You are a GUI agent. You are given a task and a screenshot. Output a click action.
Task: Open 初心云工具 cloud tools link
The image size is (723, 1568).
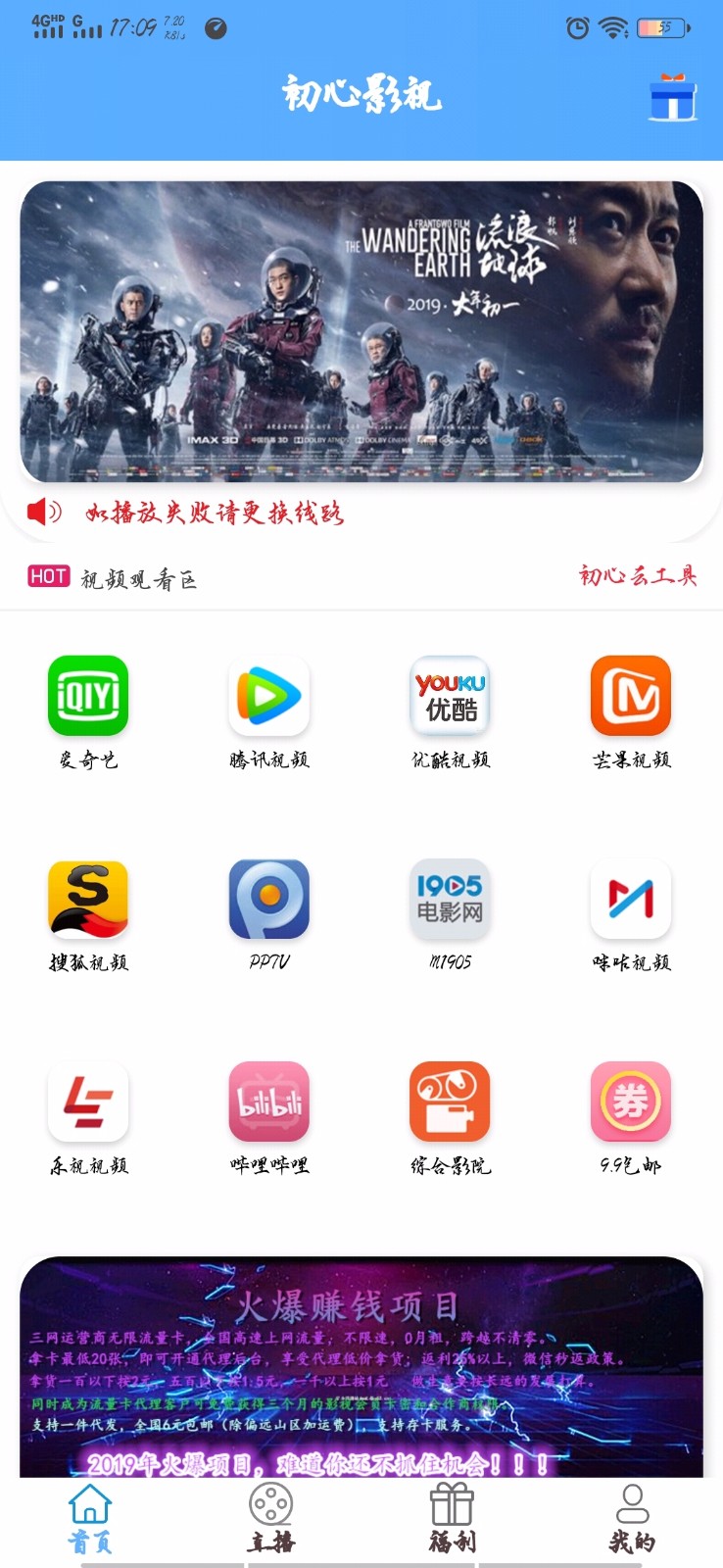(x=637, y=578)
